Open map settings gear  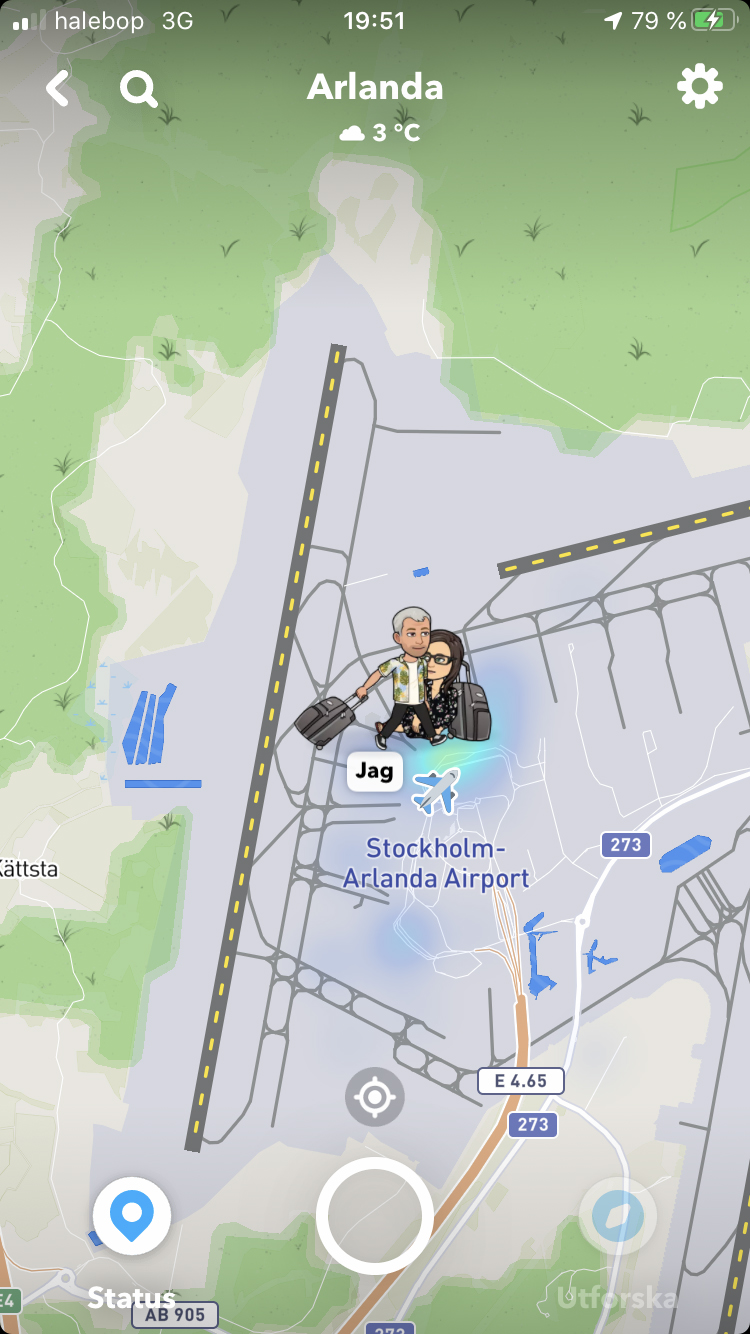click(x=699, y=87)
